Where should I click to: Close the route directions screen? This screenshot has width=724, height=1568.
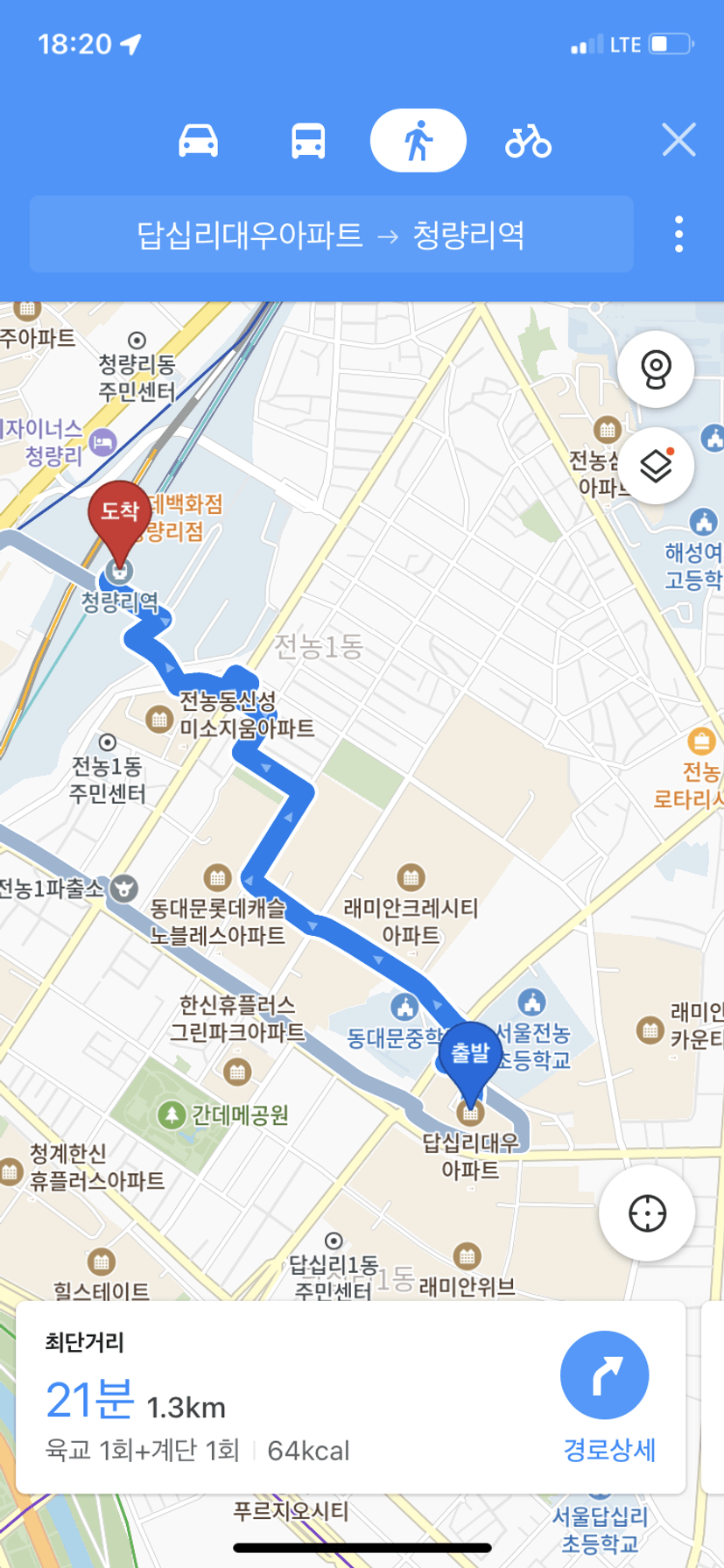pyautogui.click(x=678, y=140)
